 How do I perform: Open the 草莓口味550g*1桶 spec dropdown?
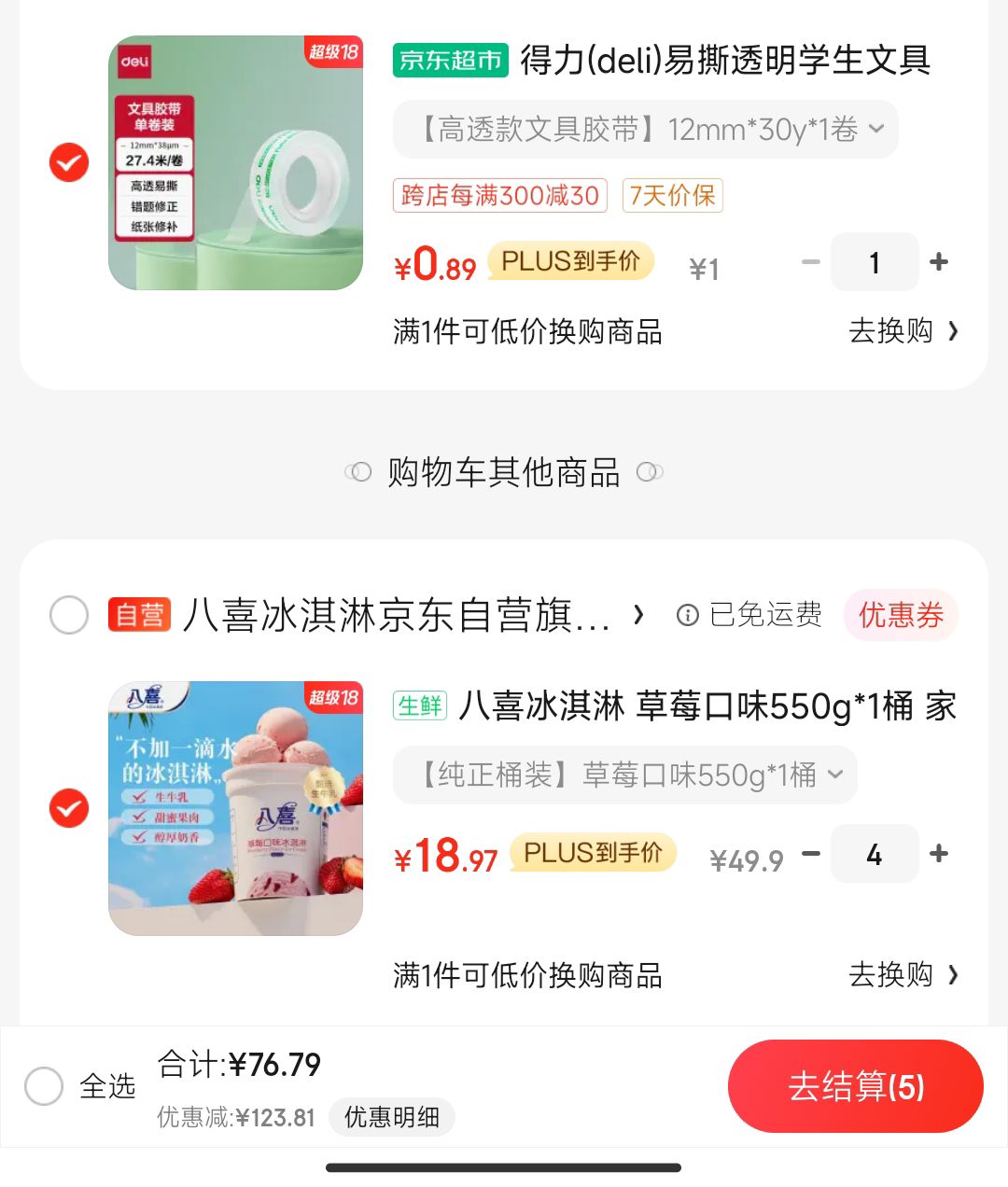(623, 774)
